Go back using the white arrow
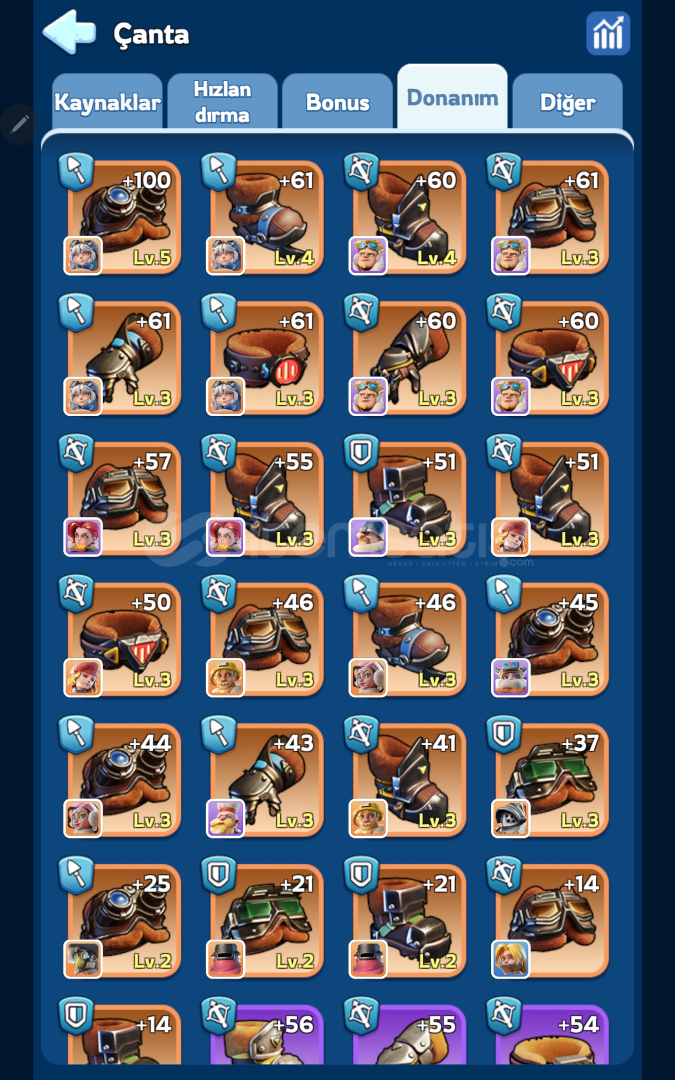 point(69,32)
